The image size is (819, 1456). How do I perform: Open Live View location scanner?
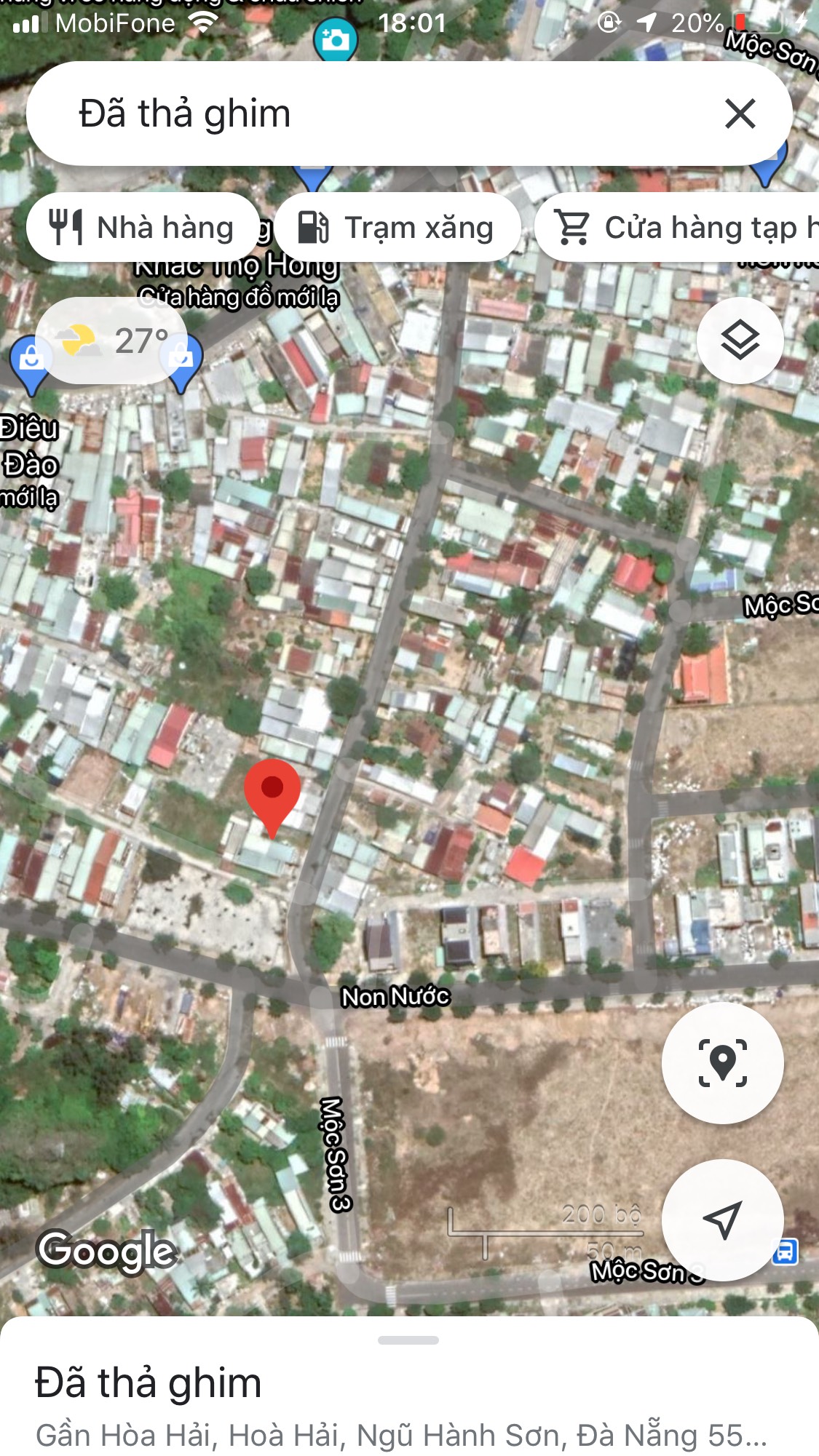tap(722, 1062)
